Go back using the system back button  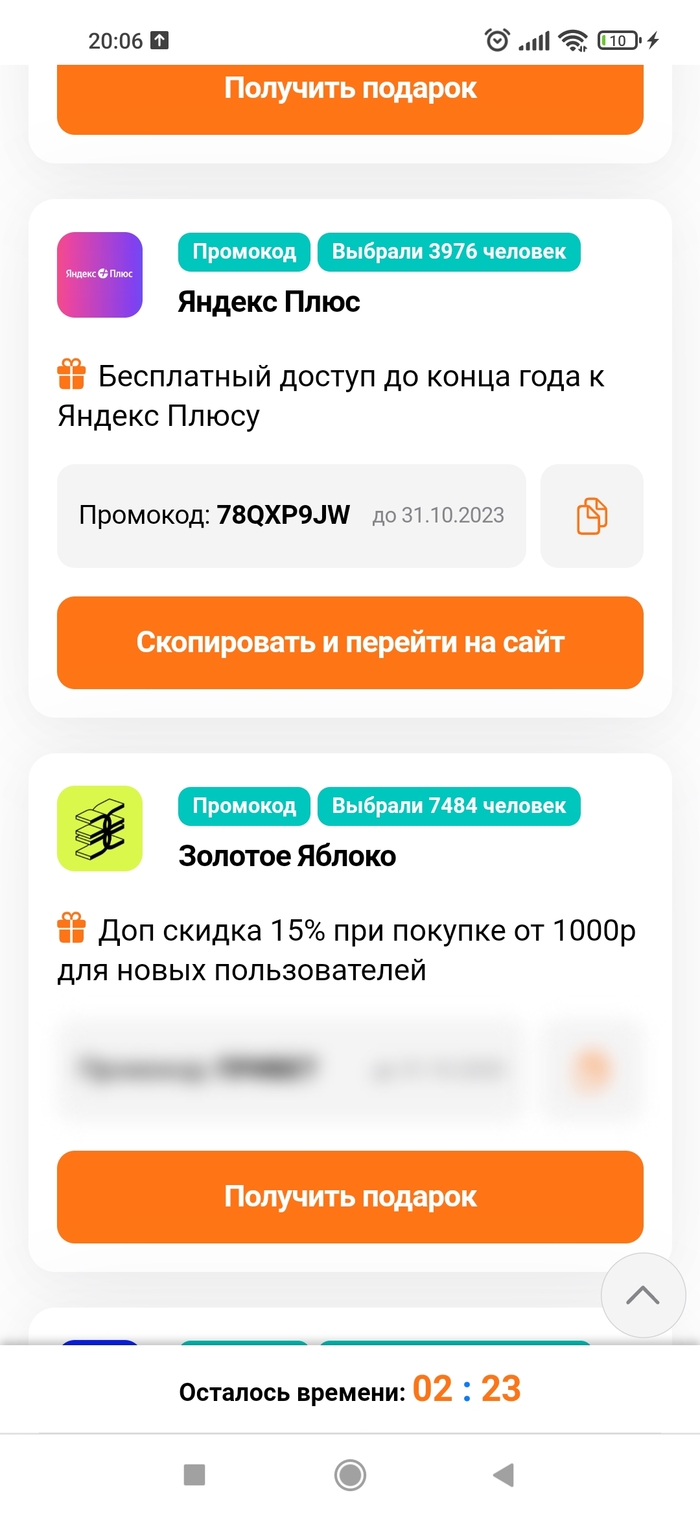pos(504,1474)
